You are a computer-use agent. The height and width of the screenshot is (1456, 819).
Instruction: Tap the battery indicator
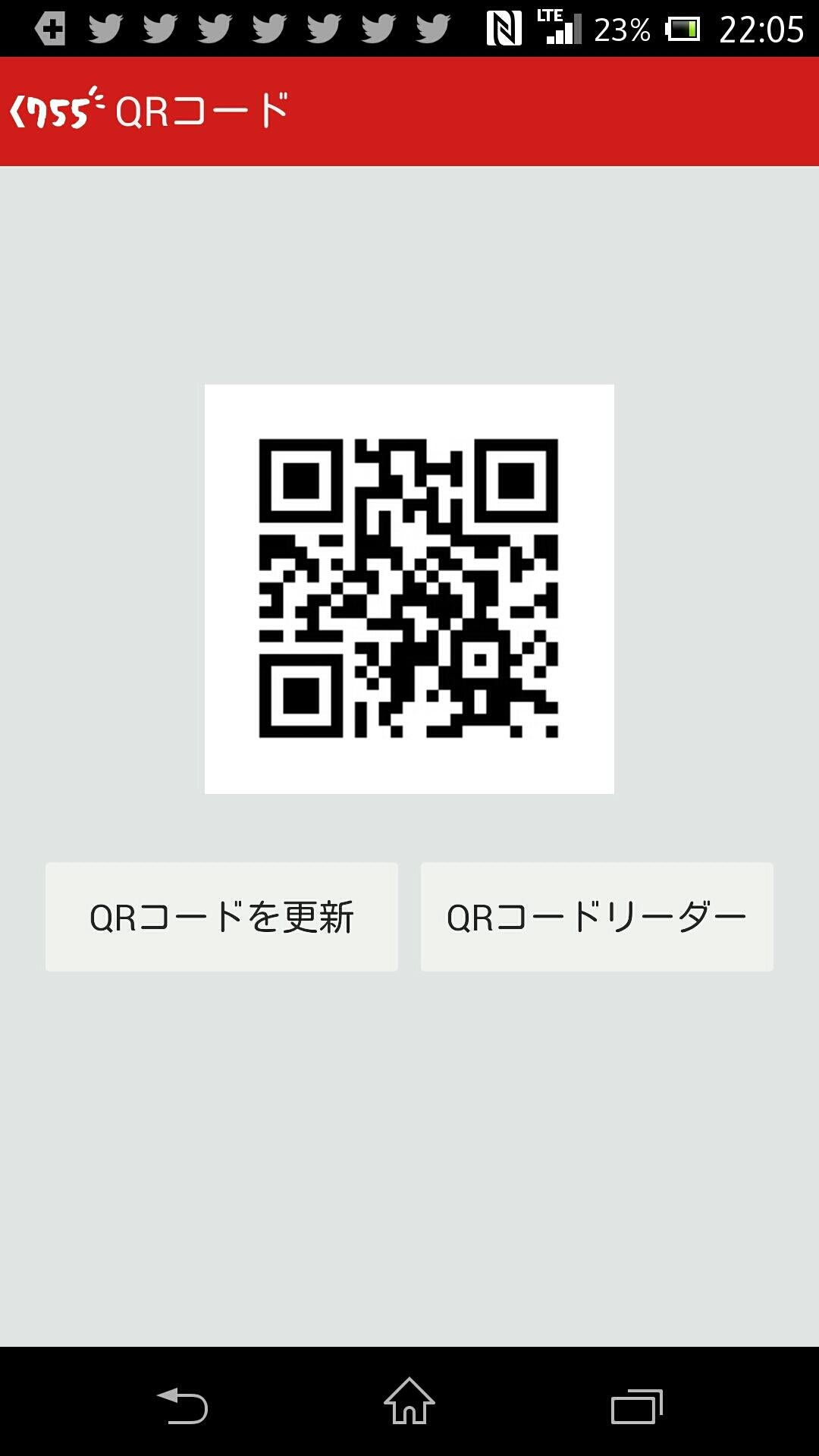tap(681, 27)
